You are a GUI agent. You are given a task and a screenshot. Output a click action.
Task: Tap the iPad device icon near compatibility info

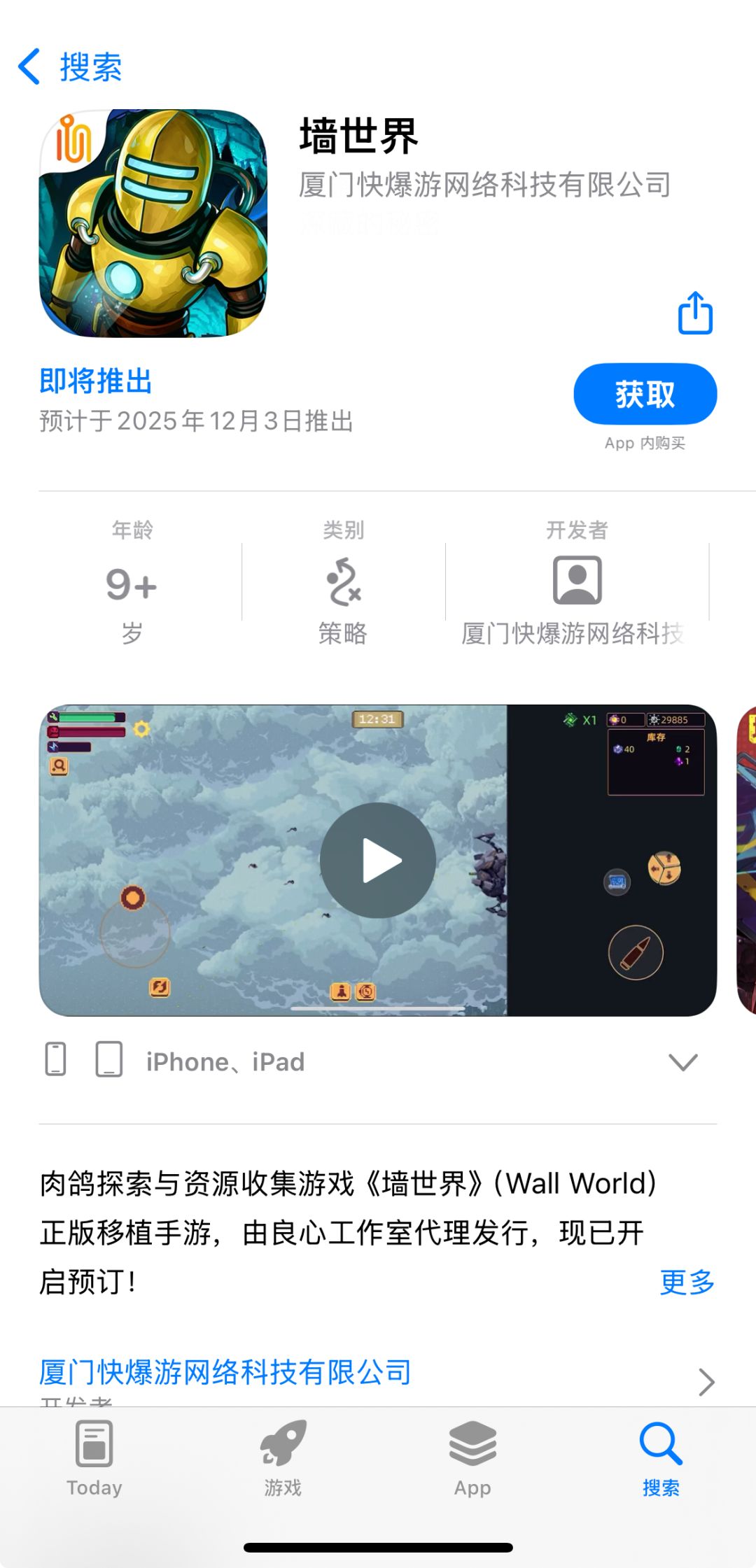click(x=106, y=1060)
